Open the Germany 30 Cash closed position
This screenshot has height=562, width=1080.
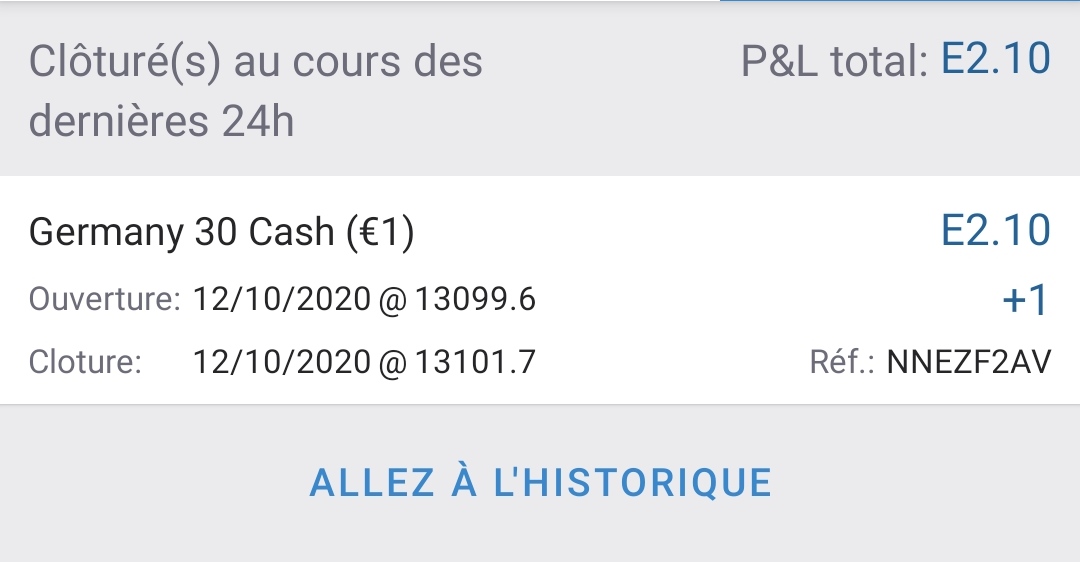click(x=540, y=290)
